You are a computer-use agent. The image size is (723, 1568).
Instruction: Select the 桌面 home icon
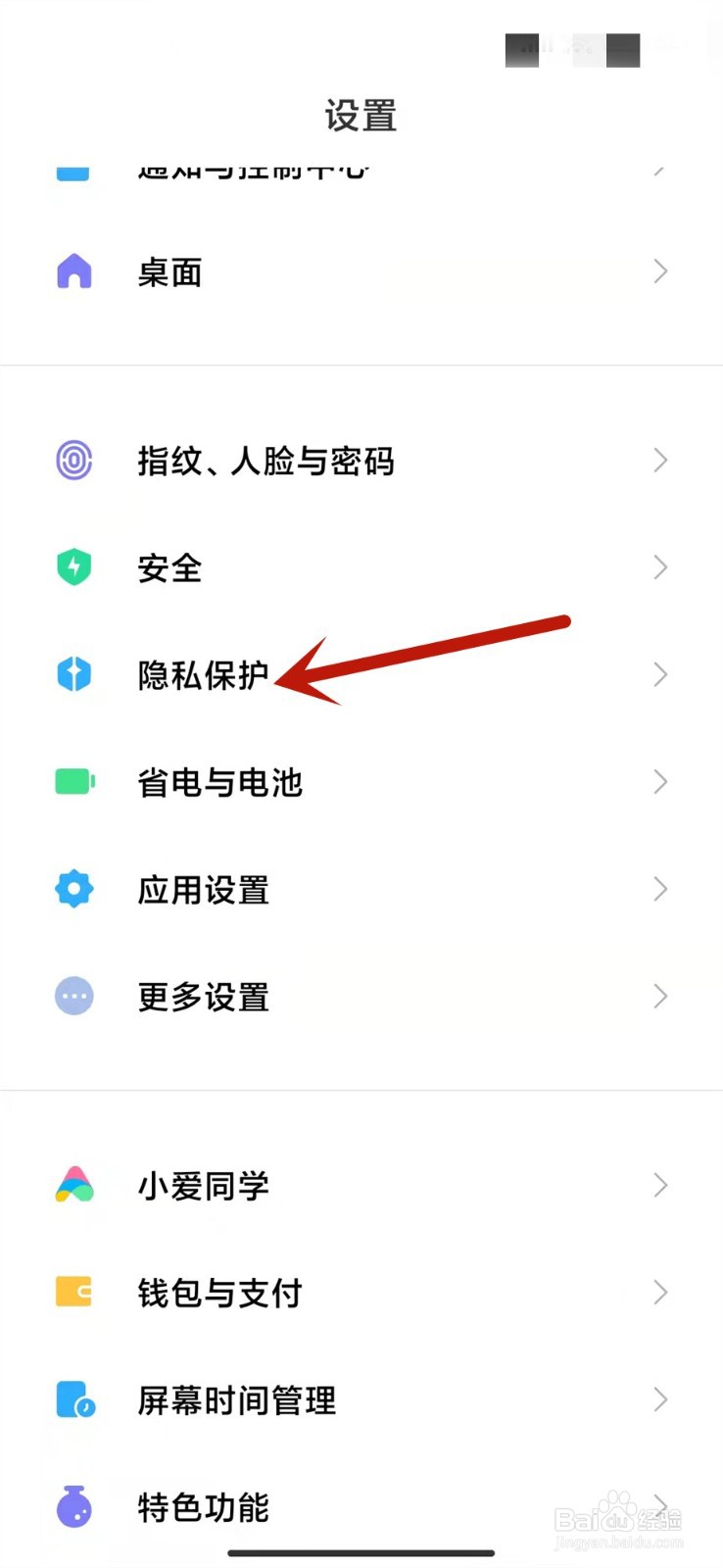coord(73,272)
